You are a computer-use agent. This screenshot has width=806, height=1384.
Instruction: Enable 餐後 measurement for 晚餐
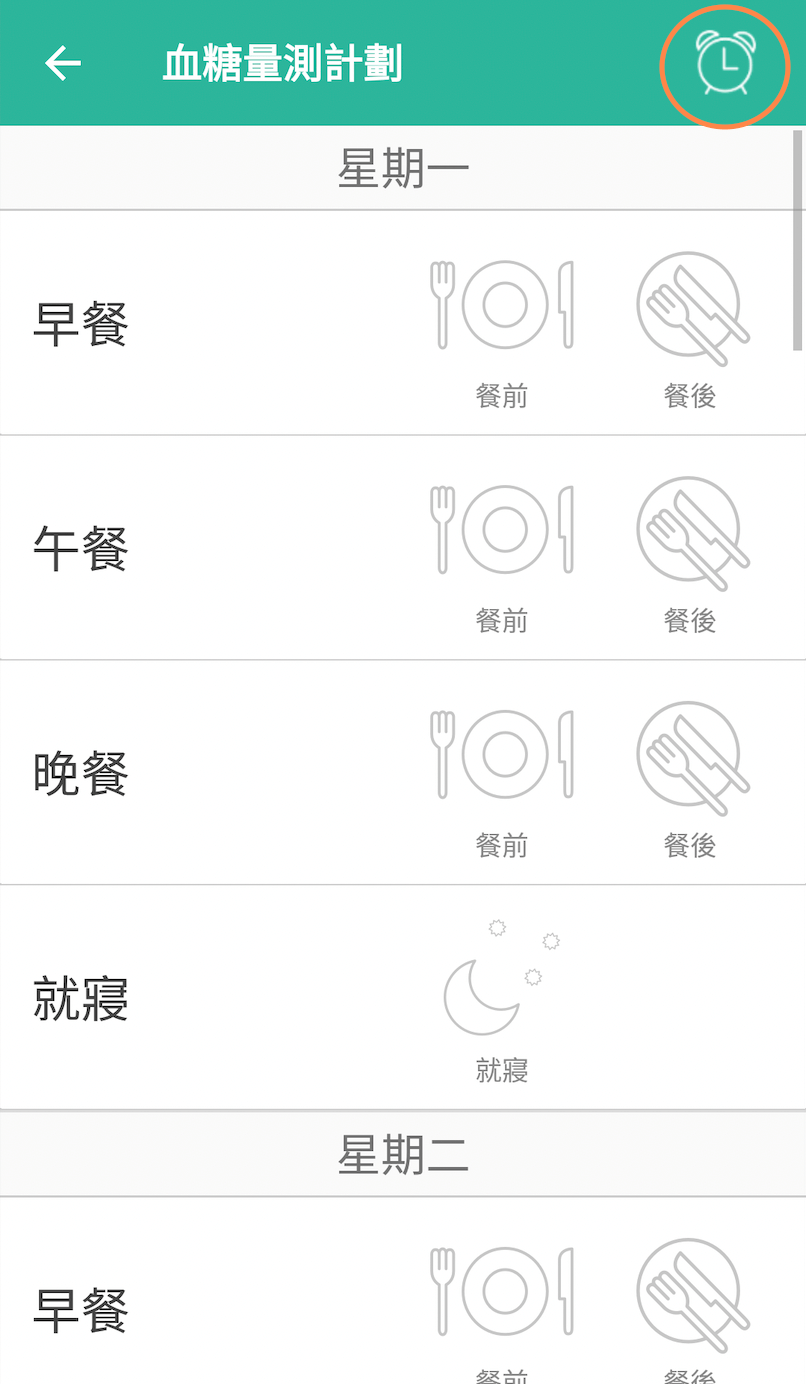click(x=690, y=758)
